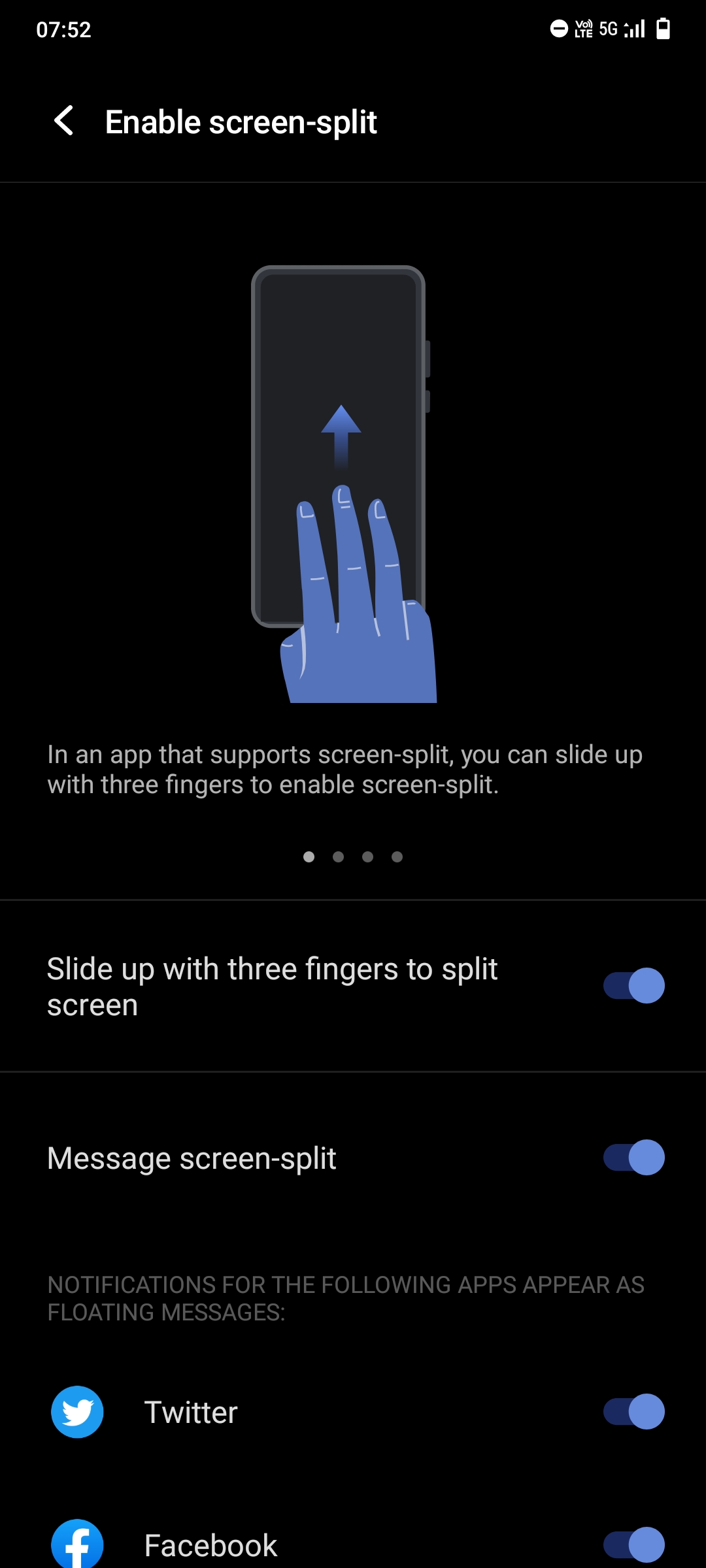The height and width of the screenshot is (1568, 706).
Task: Turn off Message screen-split
Action: [x=633, y=1158]
